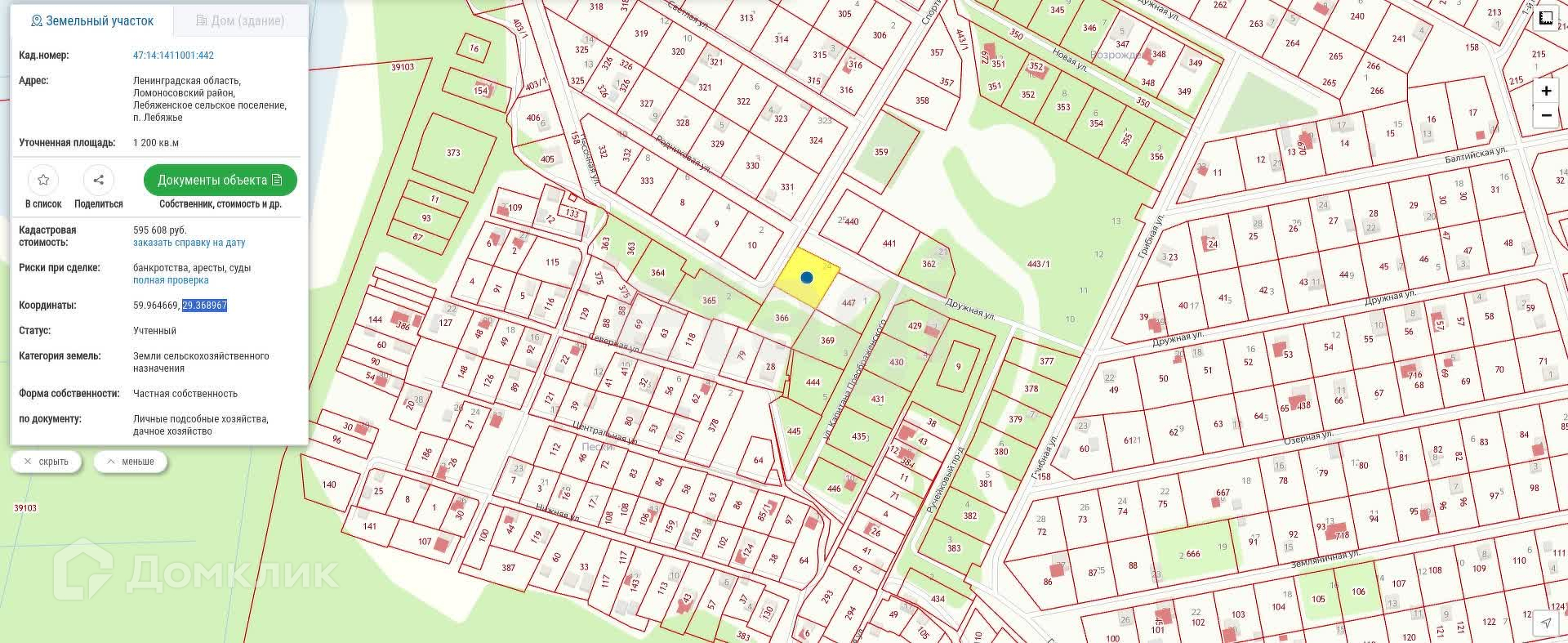Zoom in on the map
The height and width of the screenshot is (643, 1568).
coord(1546,91)
